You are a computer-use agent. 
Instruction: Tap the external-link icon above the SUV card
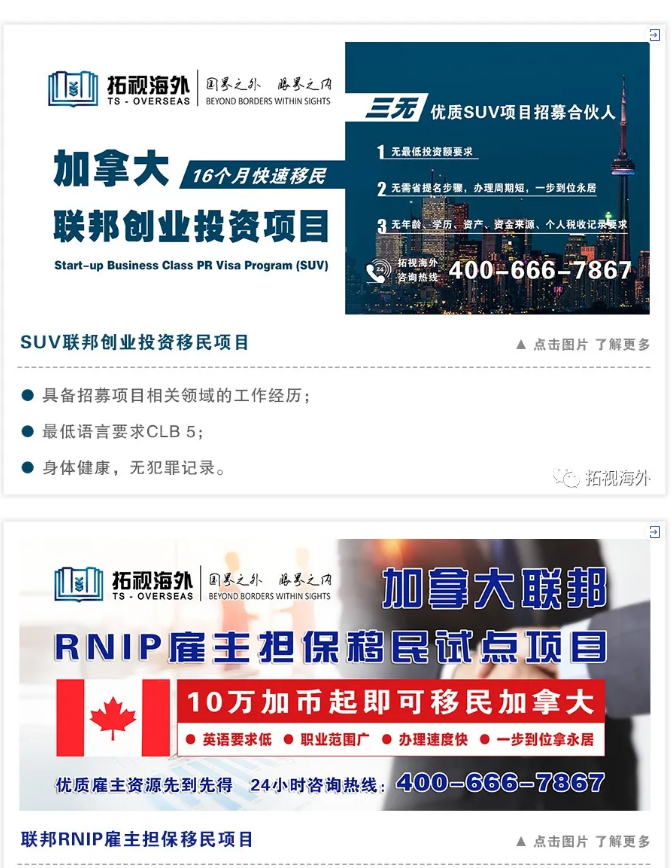654,35
